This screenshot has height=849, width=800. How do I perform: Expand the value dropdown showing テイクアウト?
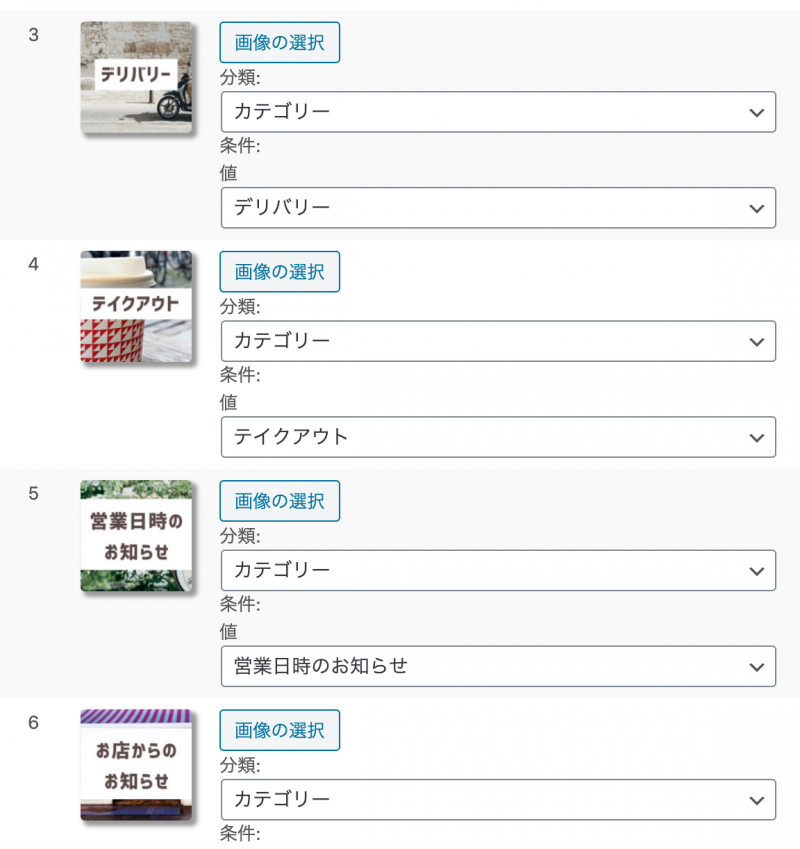(x=498, y=437)
